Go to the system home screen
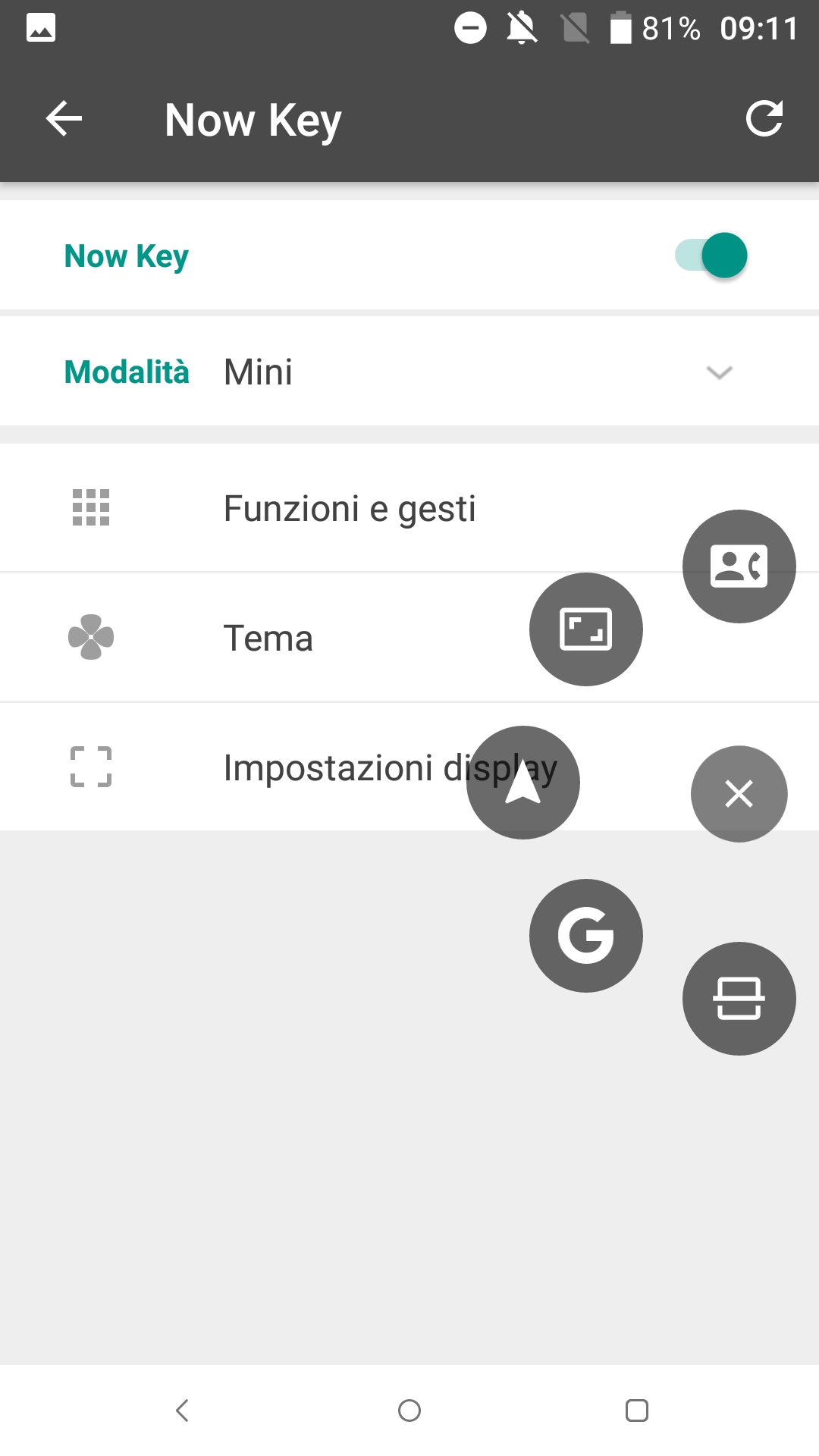Image resolution: width=819 pixels, height=1456 pixels. pos(409,1410)
